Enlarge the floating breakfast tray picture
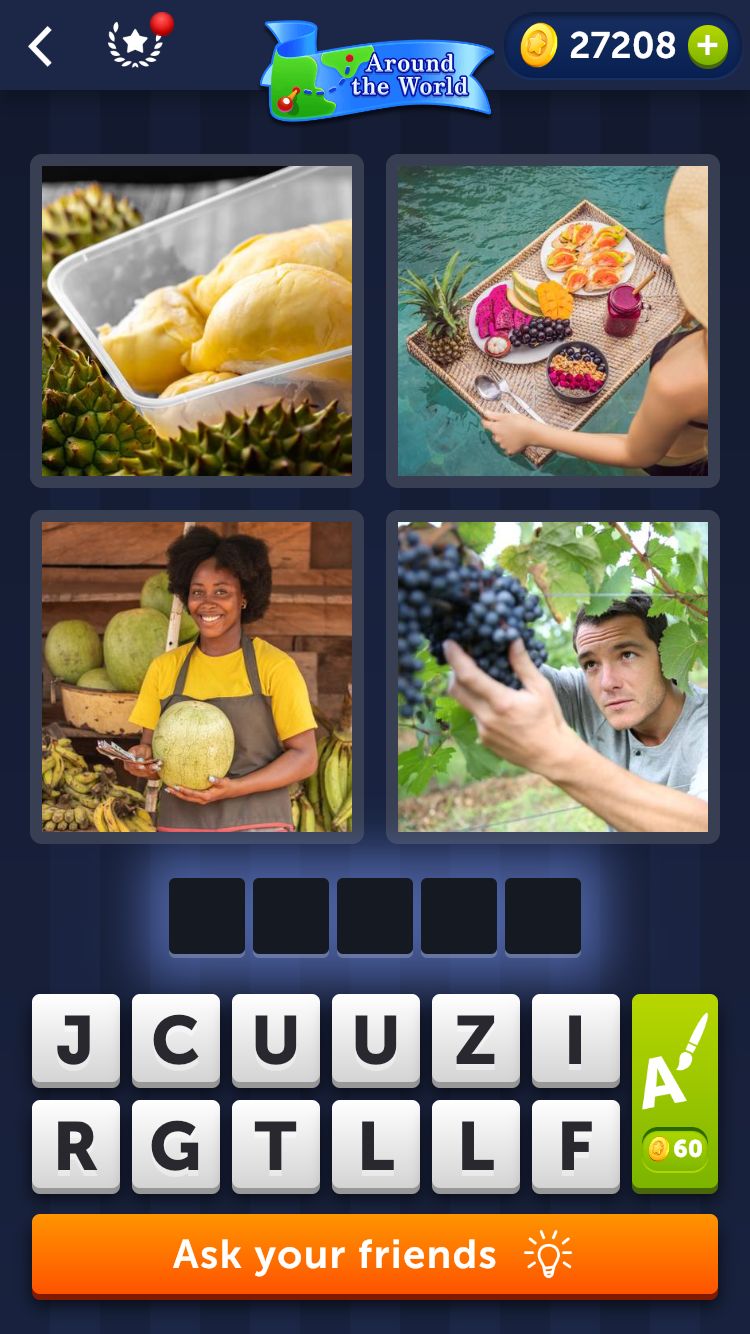The width and height of the screenshot is (750, 1334). click(x=553, y=321)
